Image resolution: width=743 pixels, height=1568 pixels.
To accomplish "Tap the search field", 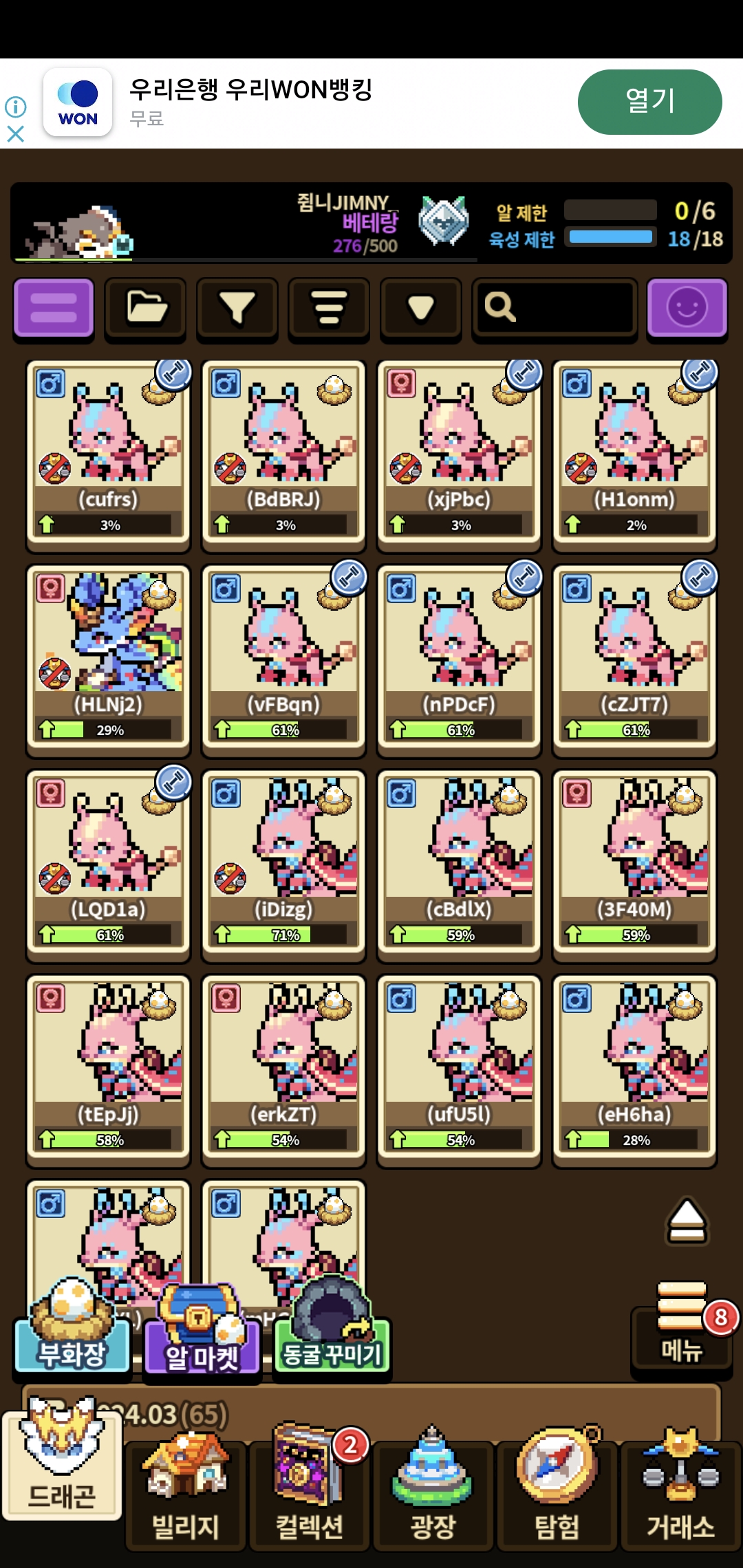I will point(554,307).
